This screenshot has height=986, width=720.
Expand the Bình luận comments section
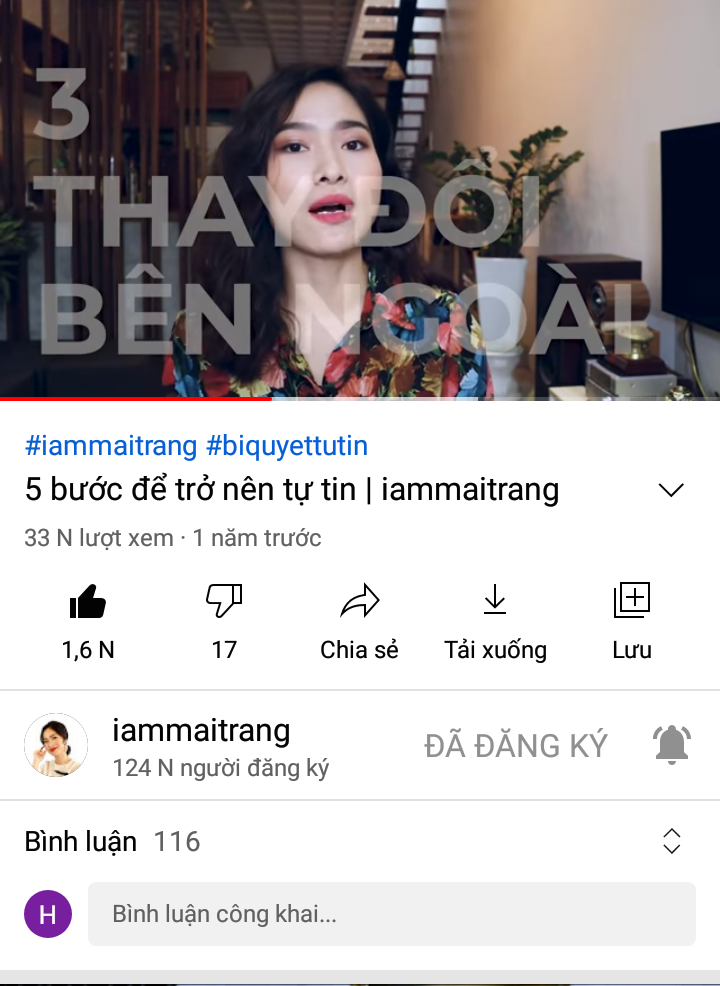tap(672, 842)
